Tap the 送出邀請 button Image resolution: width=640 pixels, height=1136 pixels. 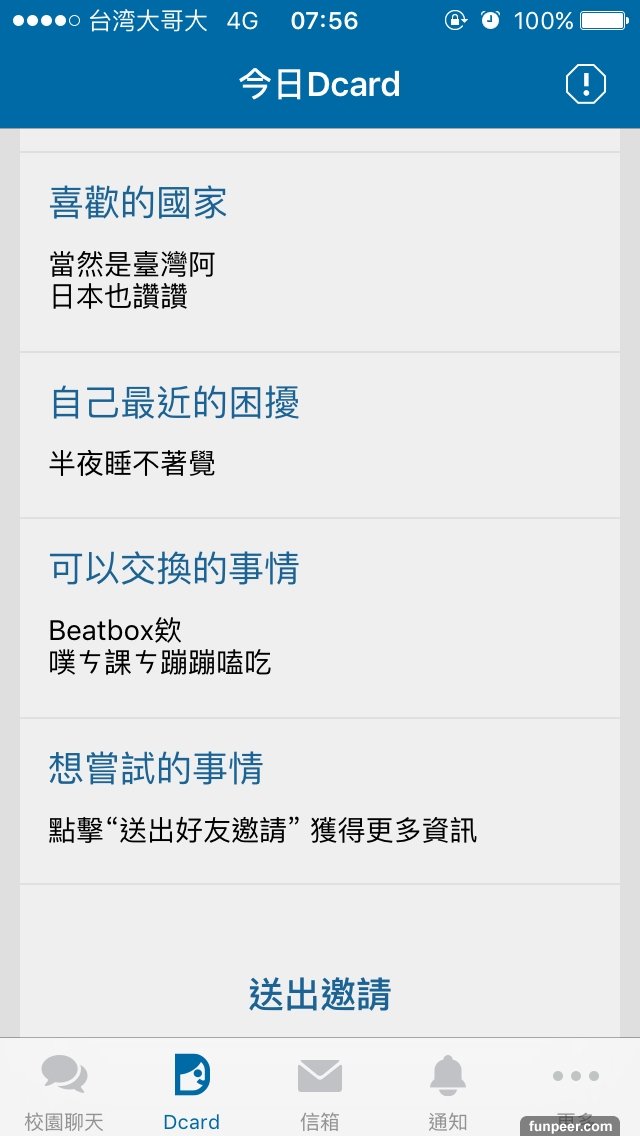point(320,994)
